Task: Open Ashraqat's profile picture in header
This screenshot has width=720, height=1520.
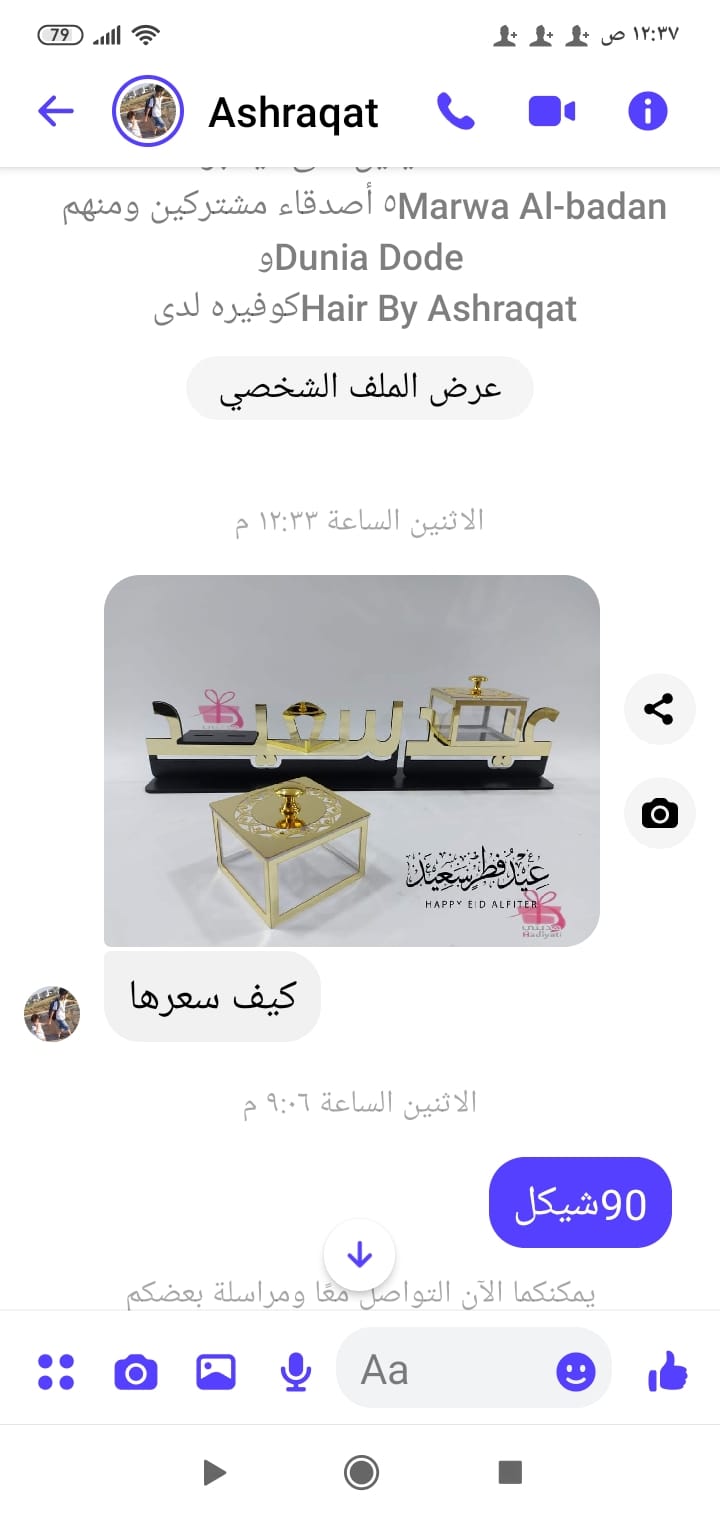Action: click(x=148, y=111)
